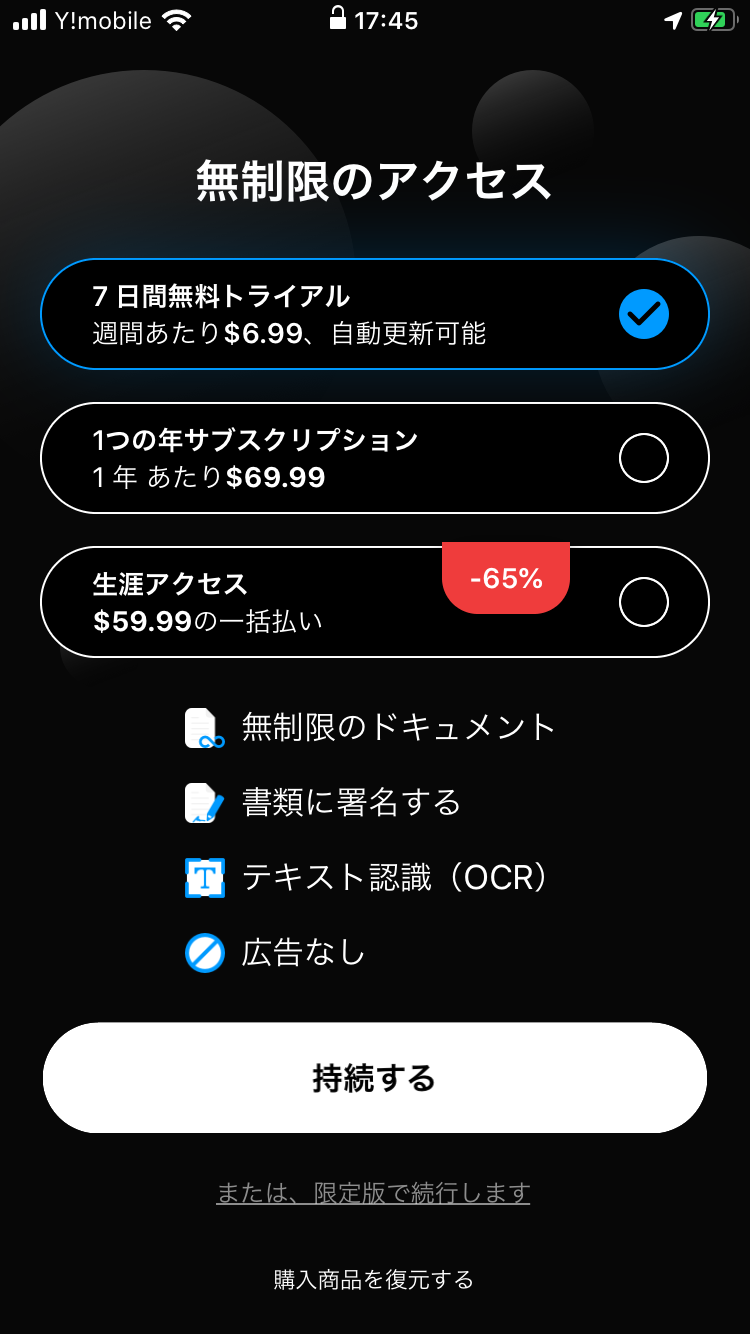Pick the 生涯アクセス one-time payment plan
Viewport: 750px width, 1334px height.
(374, 602)
